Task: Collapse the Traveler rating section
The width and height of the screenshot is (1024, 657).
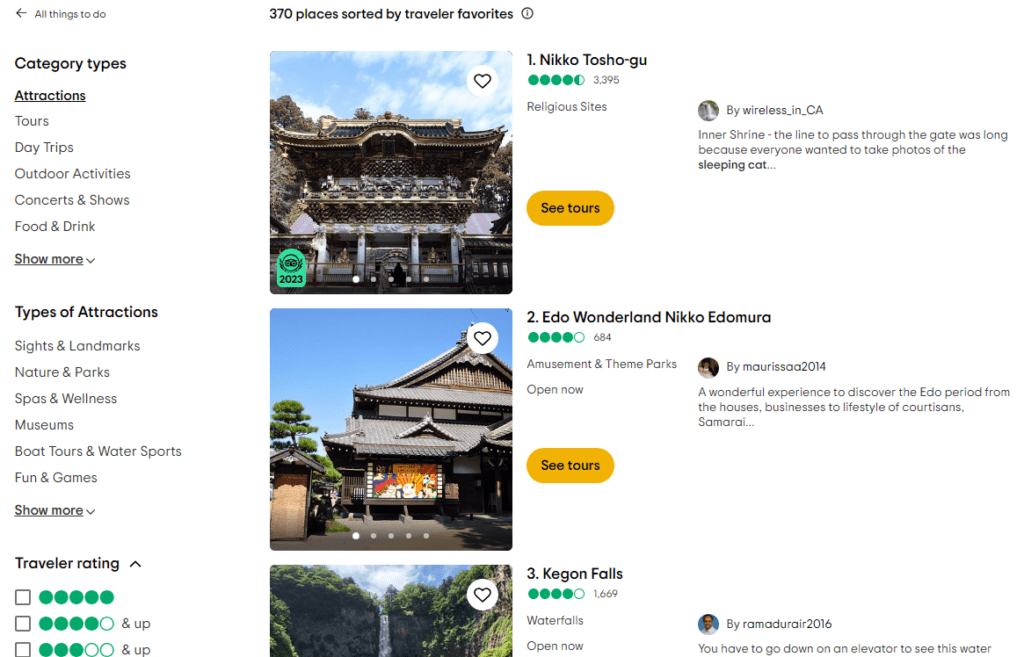Action: [x=135, y=564]
